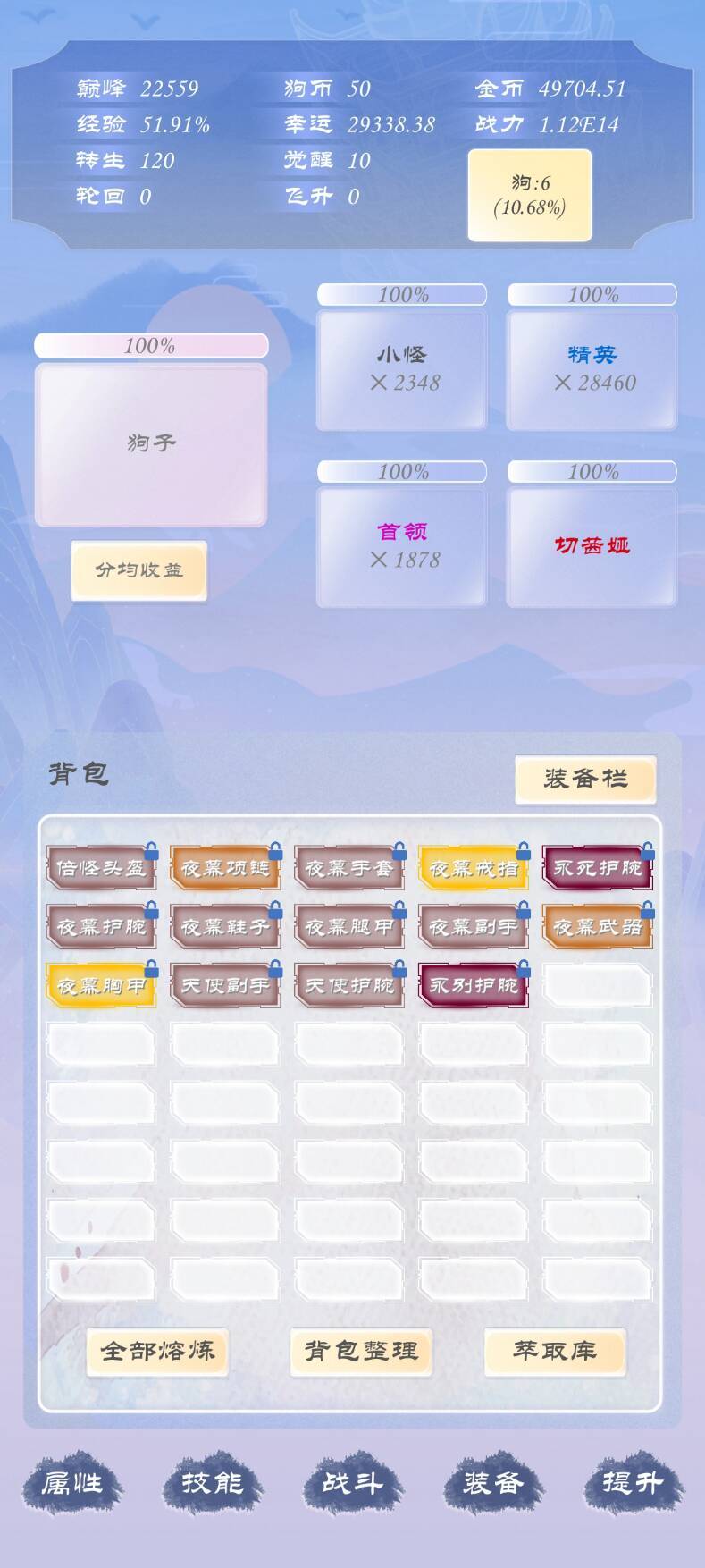Tap the 狗子 character card
Screen dimensions: 705x1568
(x=151, y=443)
